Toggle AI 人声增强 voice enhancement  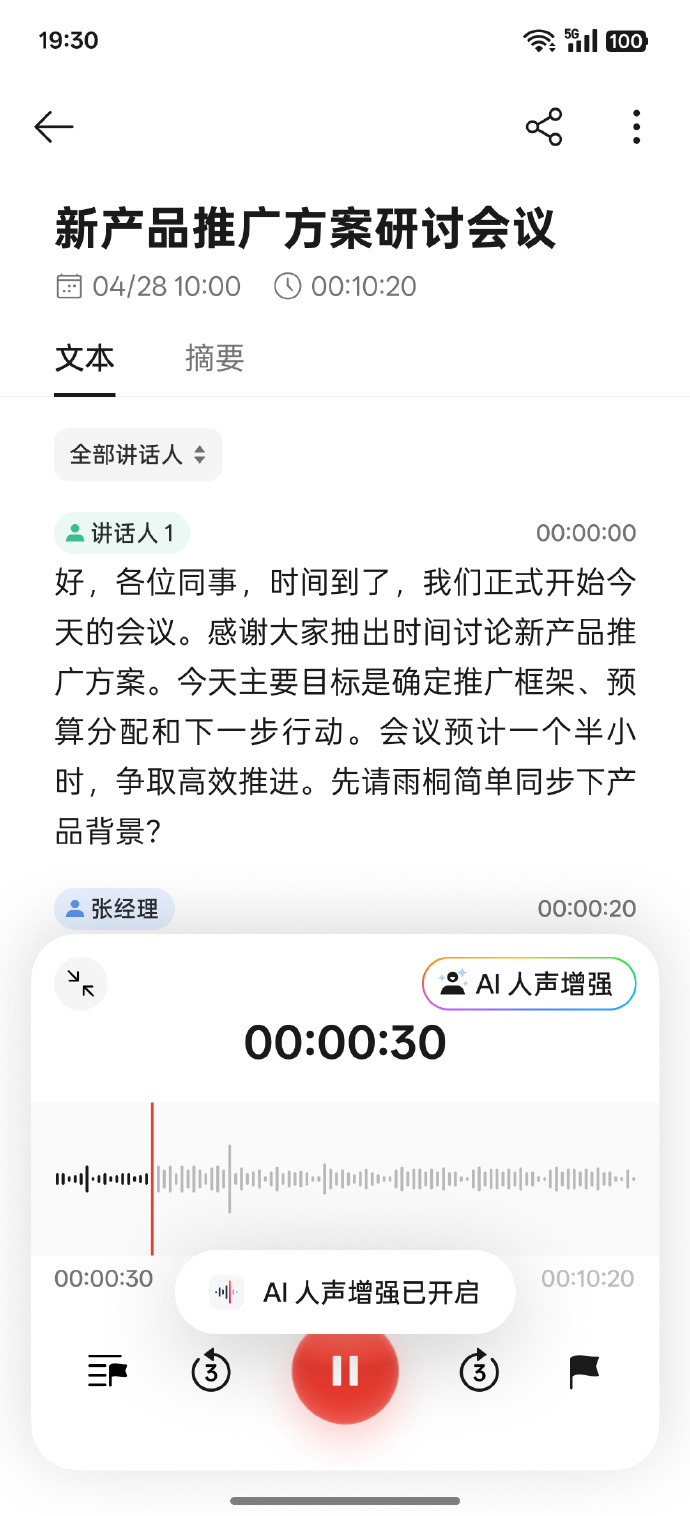click(529, 984)
